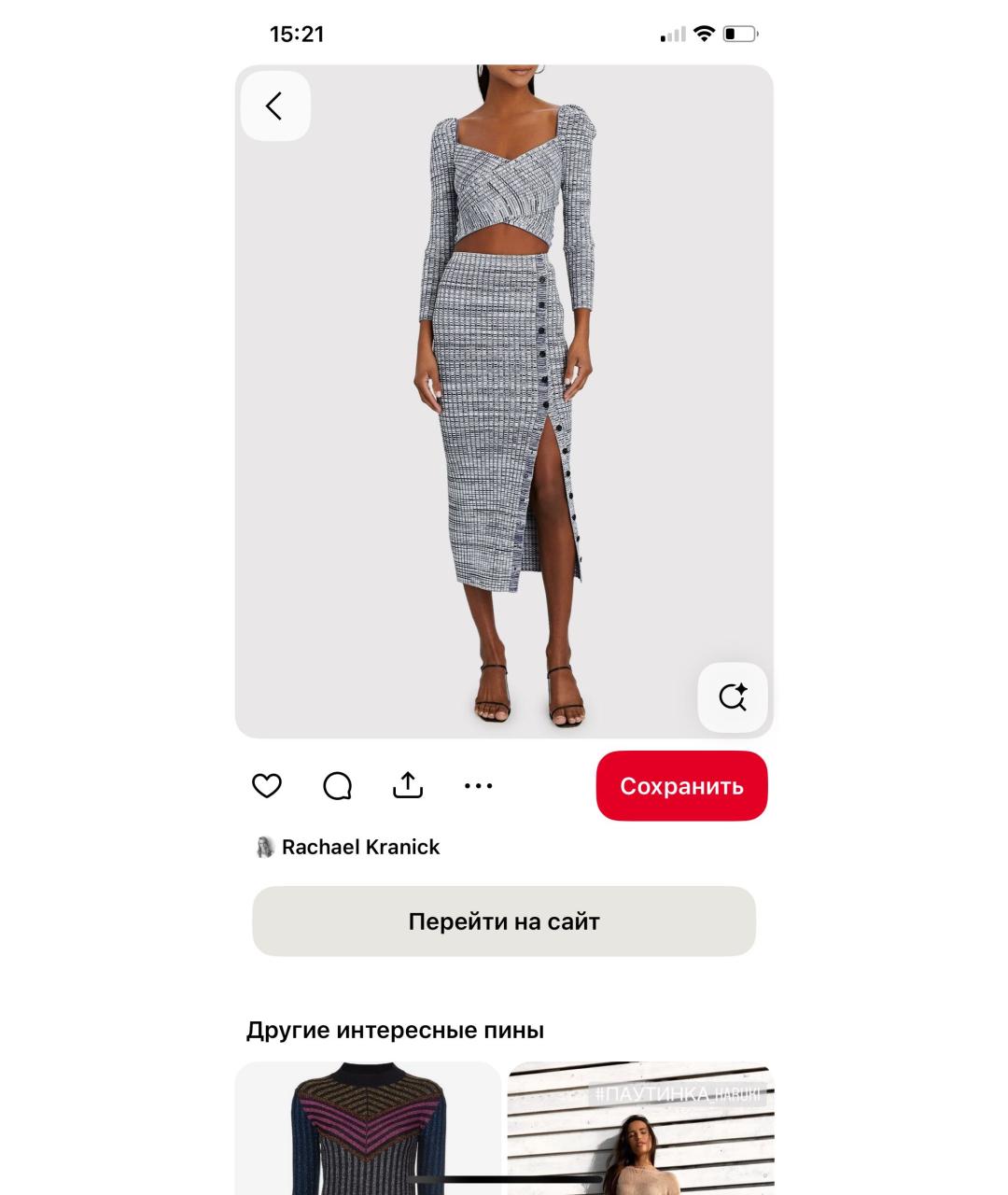Like this pin with the heart icon
The image size is (1008, 1195).
coord(267,786)
